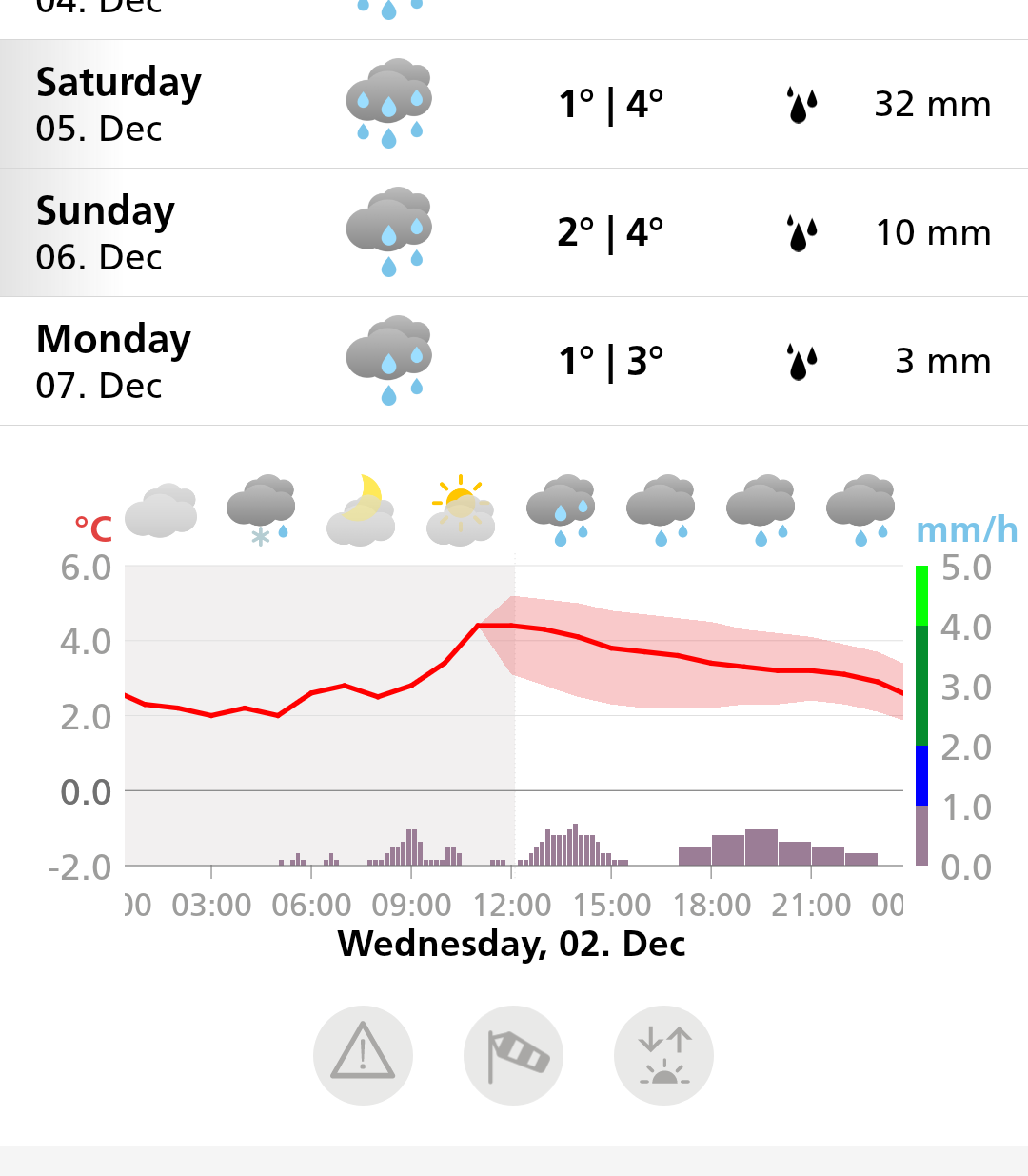
Task: View sunrise and sunset times icon
Action: click(663, 1055)
